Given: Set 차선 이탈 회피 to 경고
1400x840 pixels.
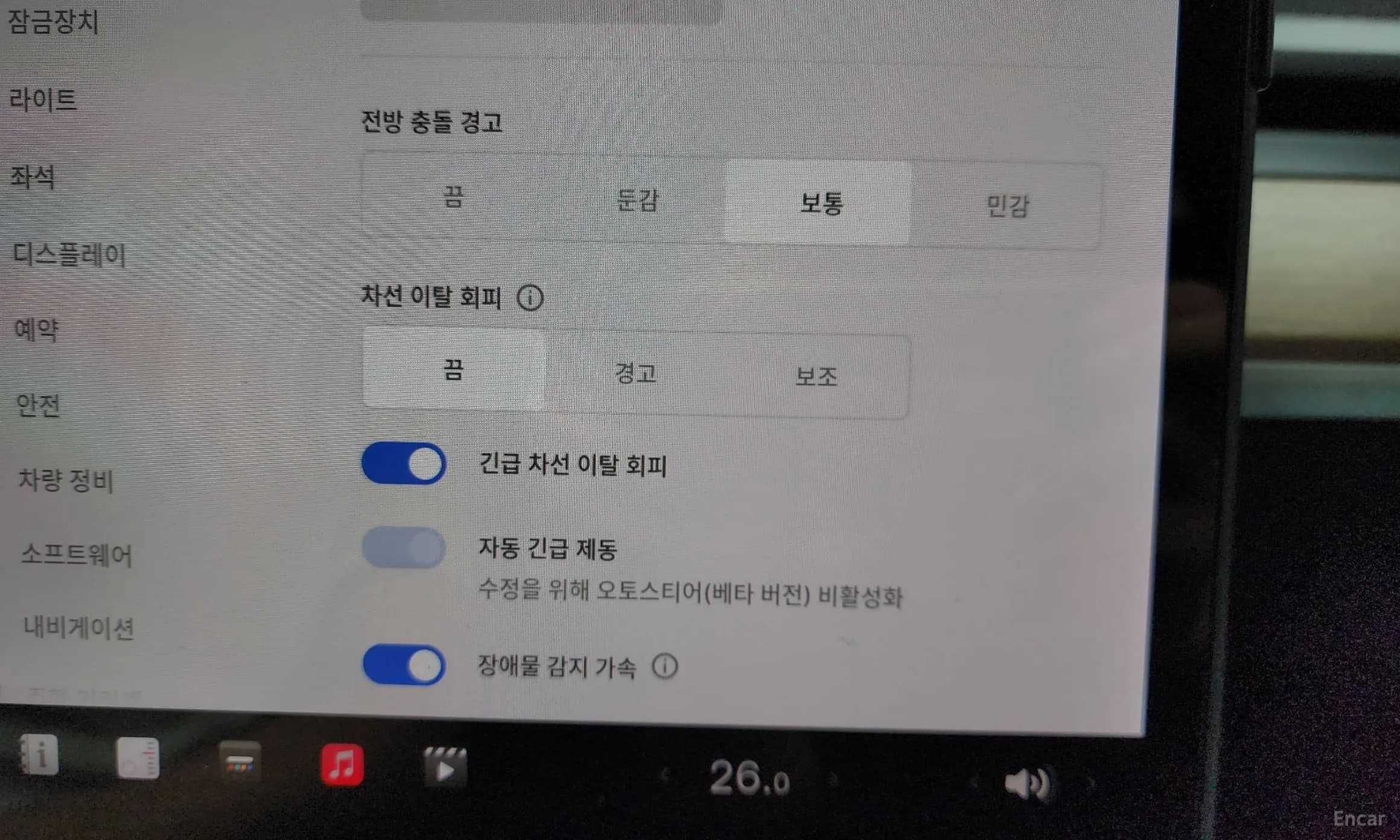Looking at the screenshot, I should [x=635, y=374].
